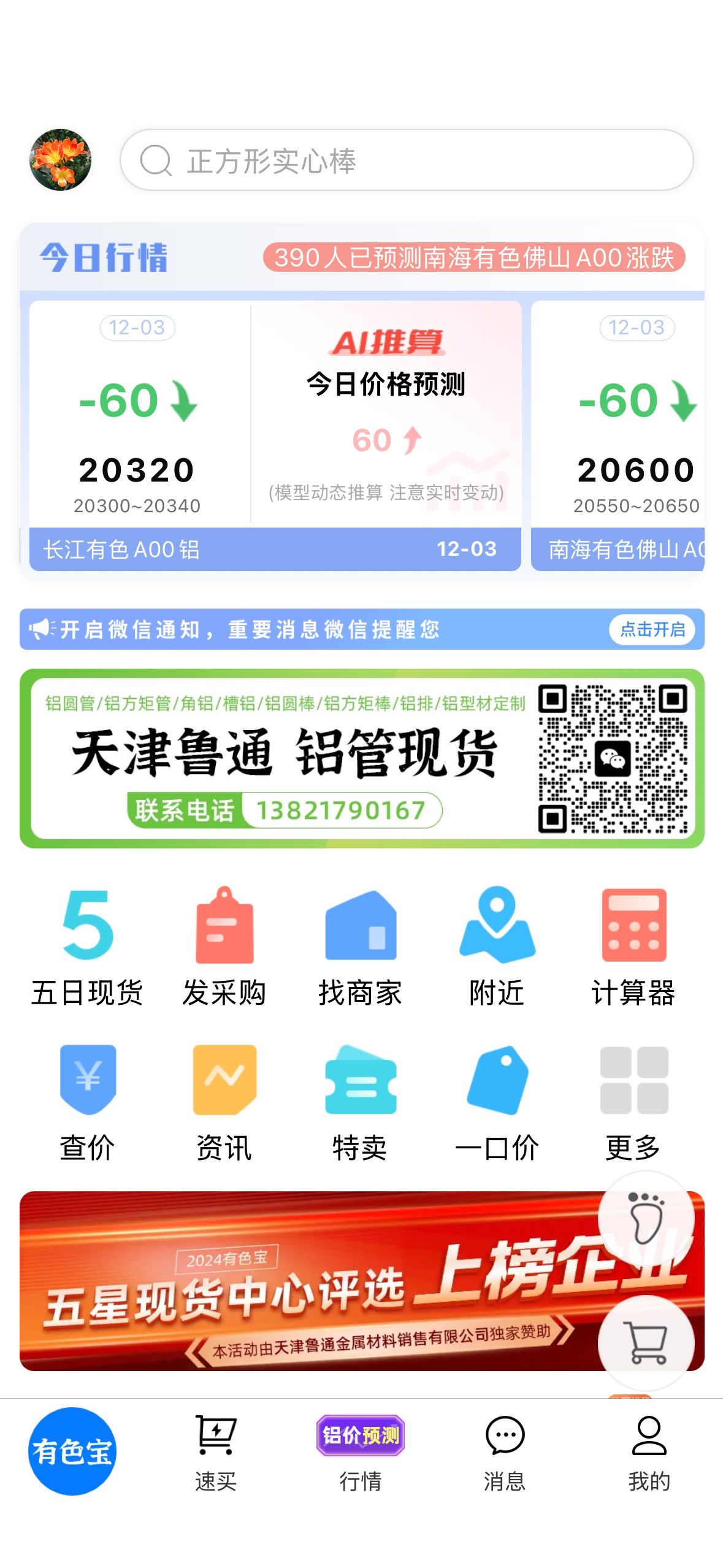Open the 长江有色 A00铝 price card
This screenshot has width=723, height=1568.
(275, 436)
